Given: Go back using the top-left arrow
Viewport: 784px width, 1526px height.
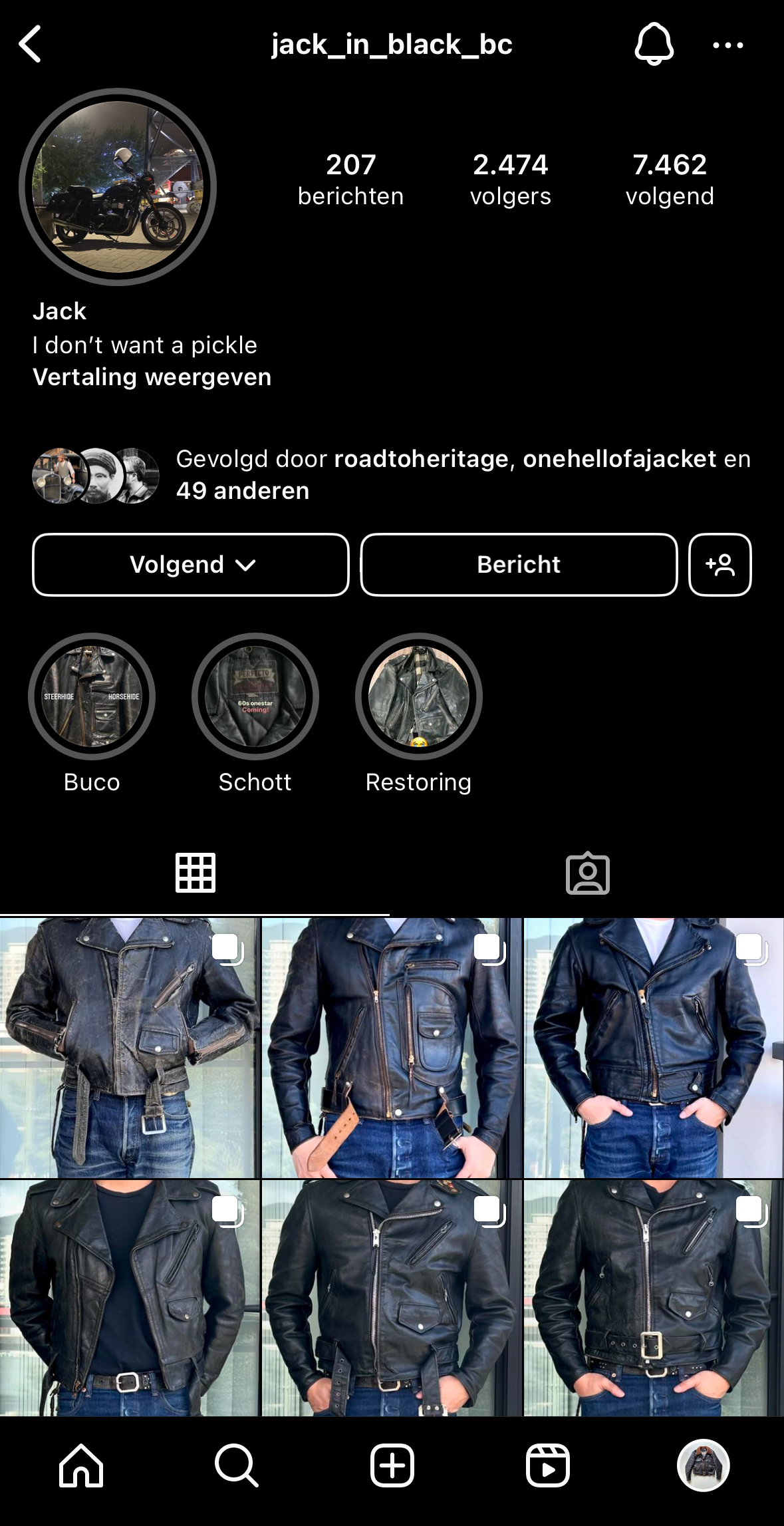Looking at the screenshot, I should click(31, 45).
